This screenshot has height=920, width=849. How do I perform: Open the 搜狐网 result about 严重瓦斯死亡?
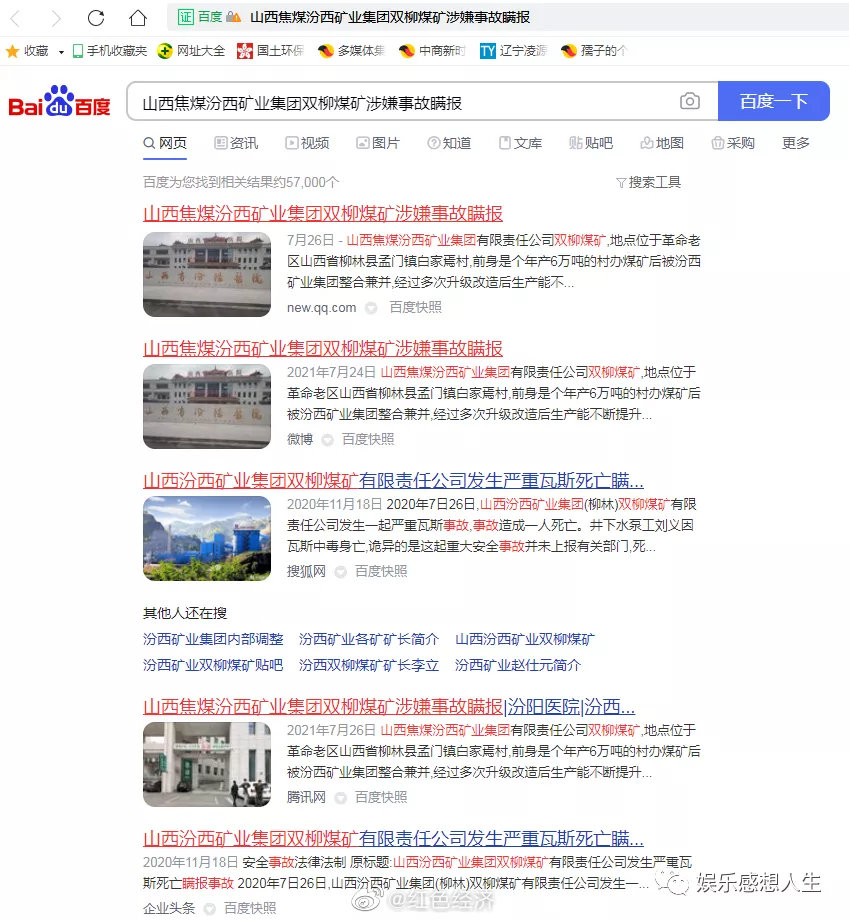tap(393, 480)
